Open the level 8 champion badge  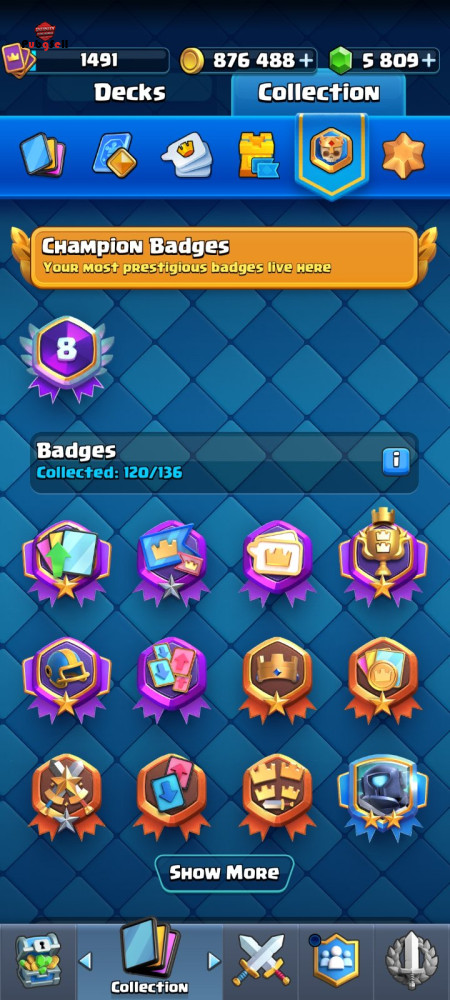(x=67, y=358)
